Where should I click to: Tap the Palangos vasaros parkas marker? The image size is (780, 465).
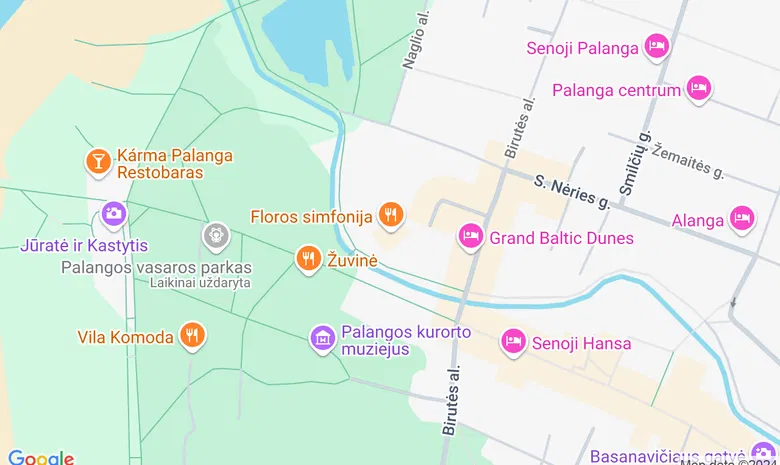click(215, 237)
